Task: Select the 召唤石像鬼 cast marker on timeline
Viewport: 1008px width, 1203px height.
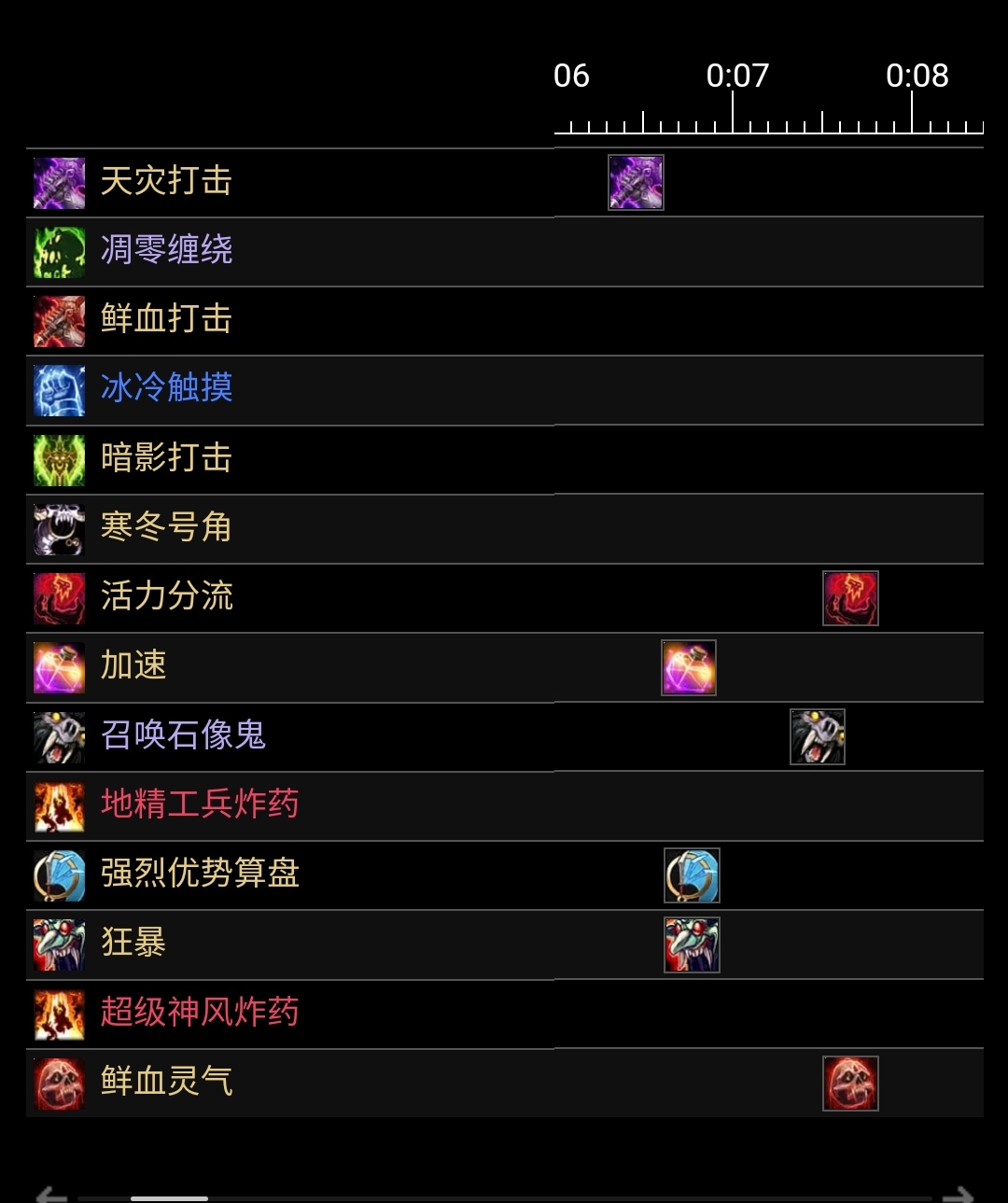Action: (x=818, y=736)
